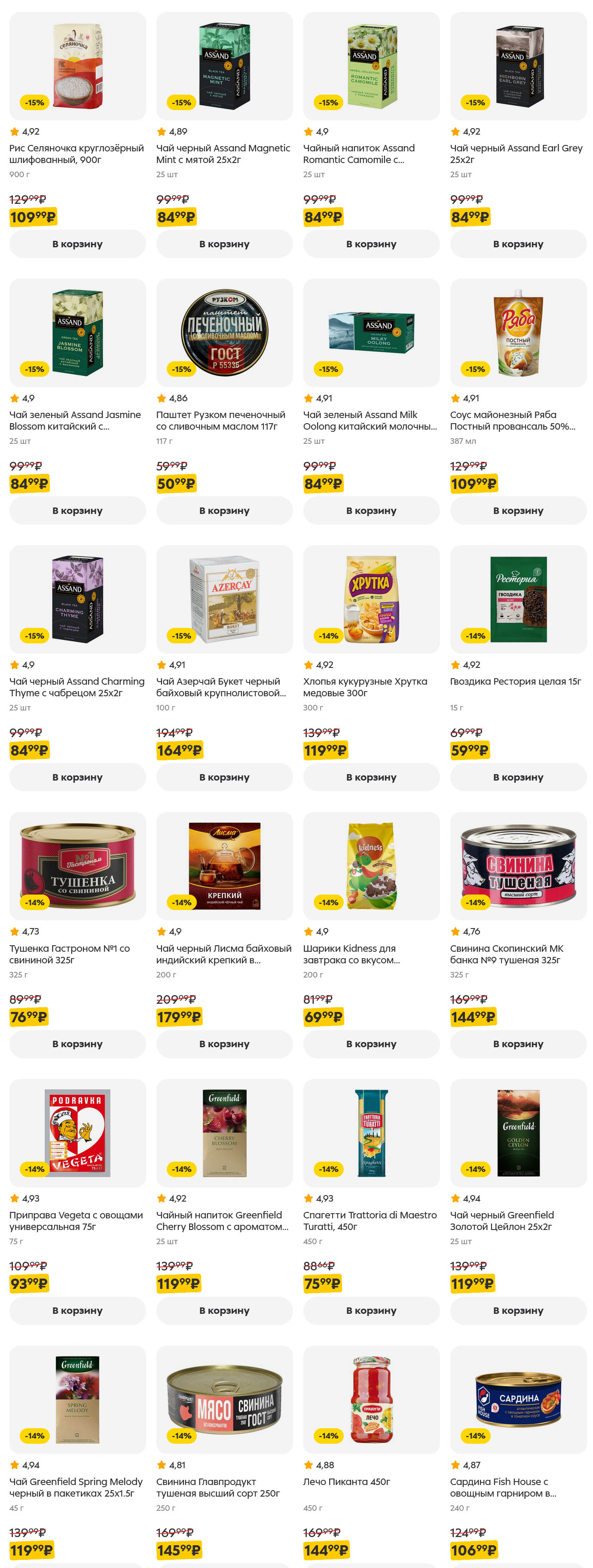Open the Assand Romantic Camomile product card

(x=371, y=66)
